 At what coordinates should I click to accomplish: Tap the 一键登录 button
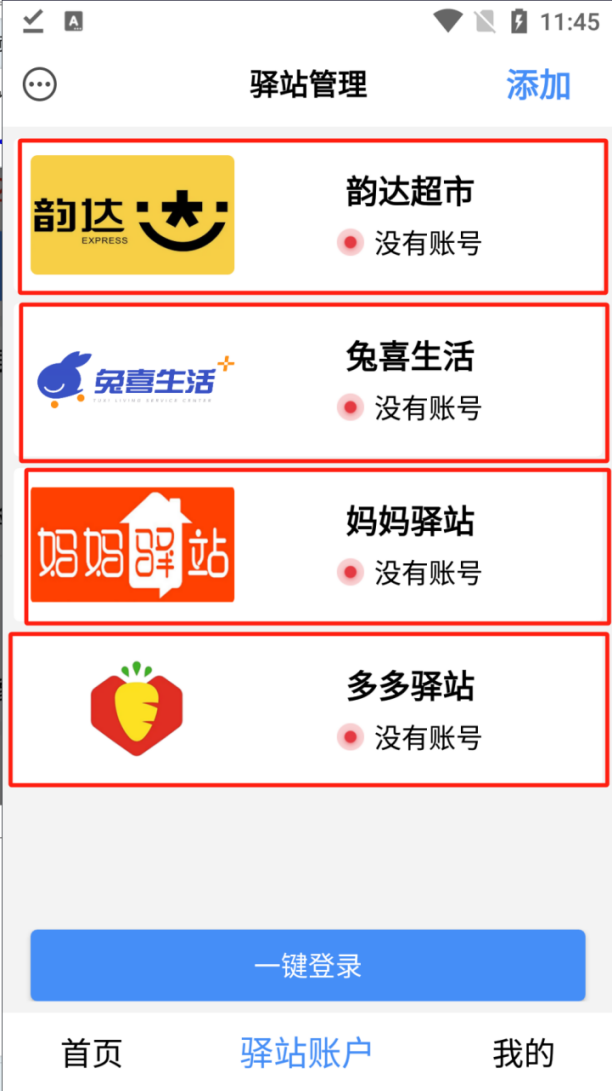tap(308, 965)
